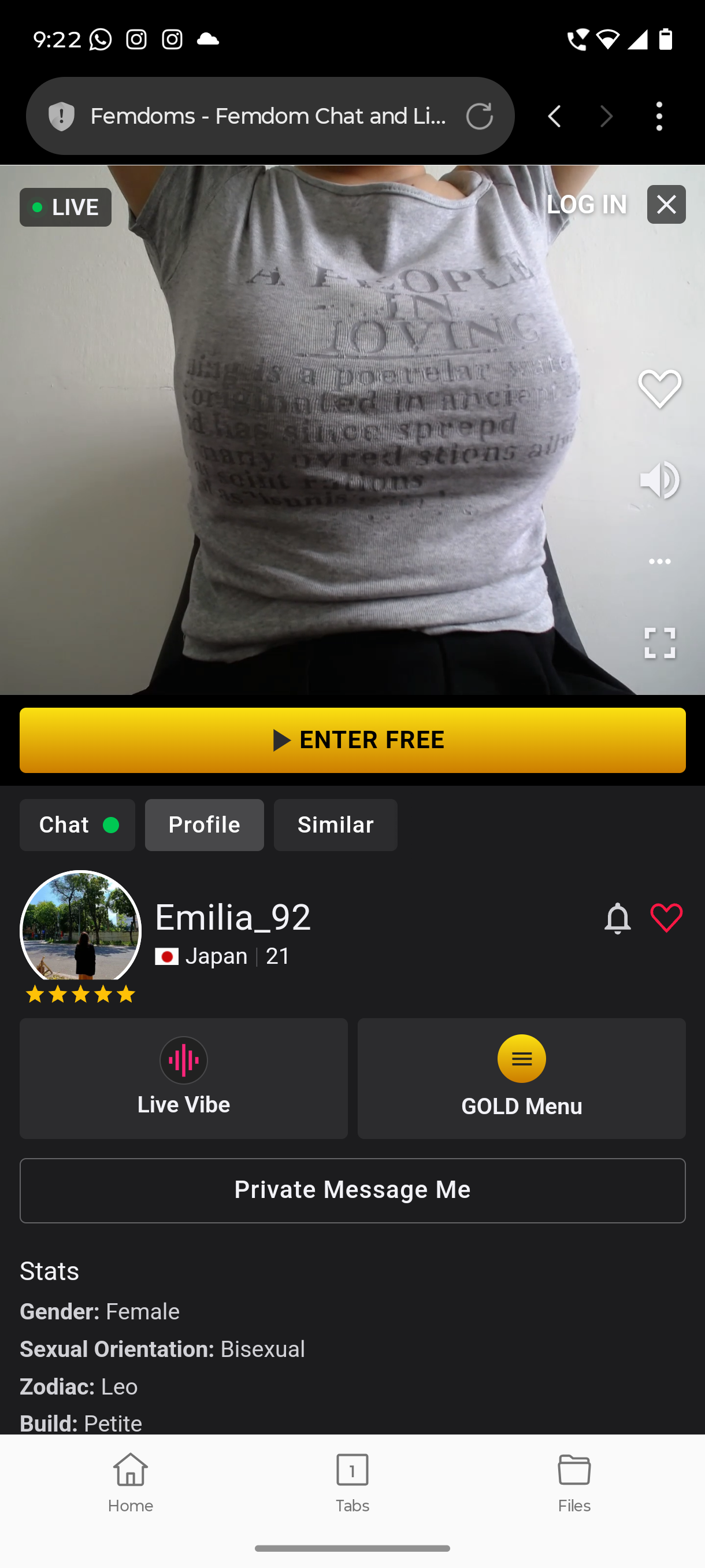The image size is (705, 1568).
Task: Open the browser overflow menu
Action: [x=659, y=116]
